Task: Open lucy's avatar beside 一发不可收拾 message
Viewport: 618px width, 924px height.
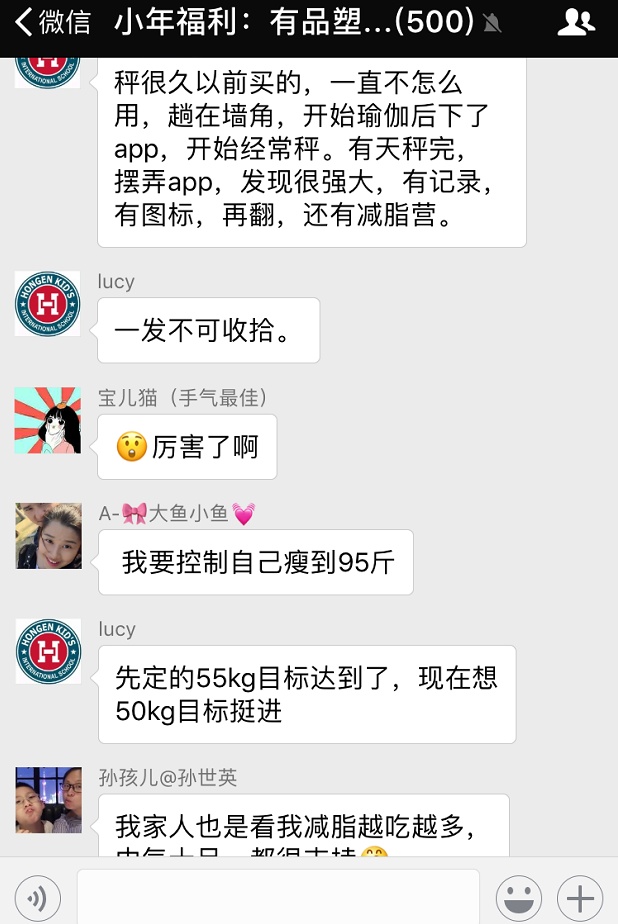Action: point(48,303)
